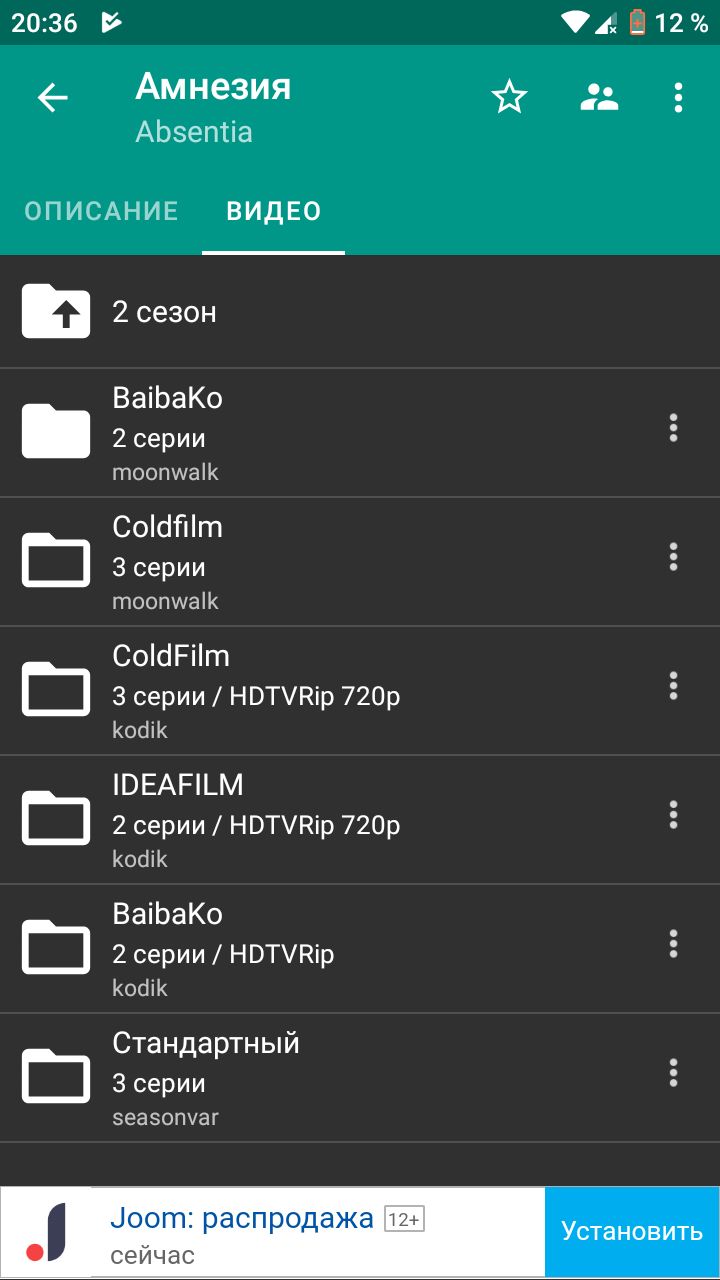Open the Coldfilm moonwalk folder
This screenshot has width=720, height=1280.
click(330, 562)
